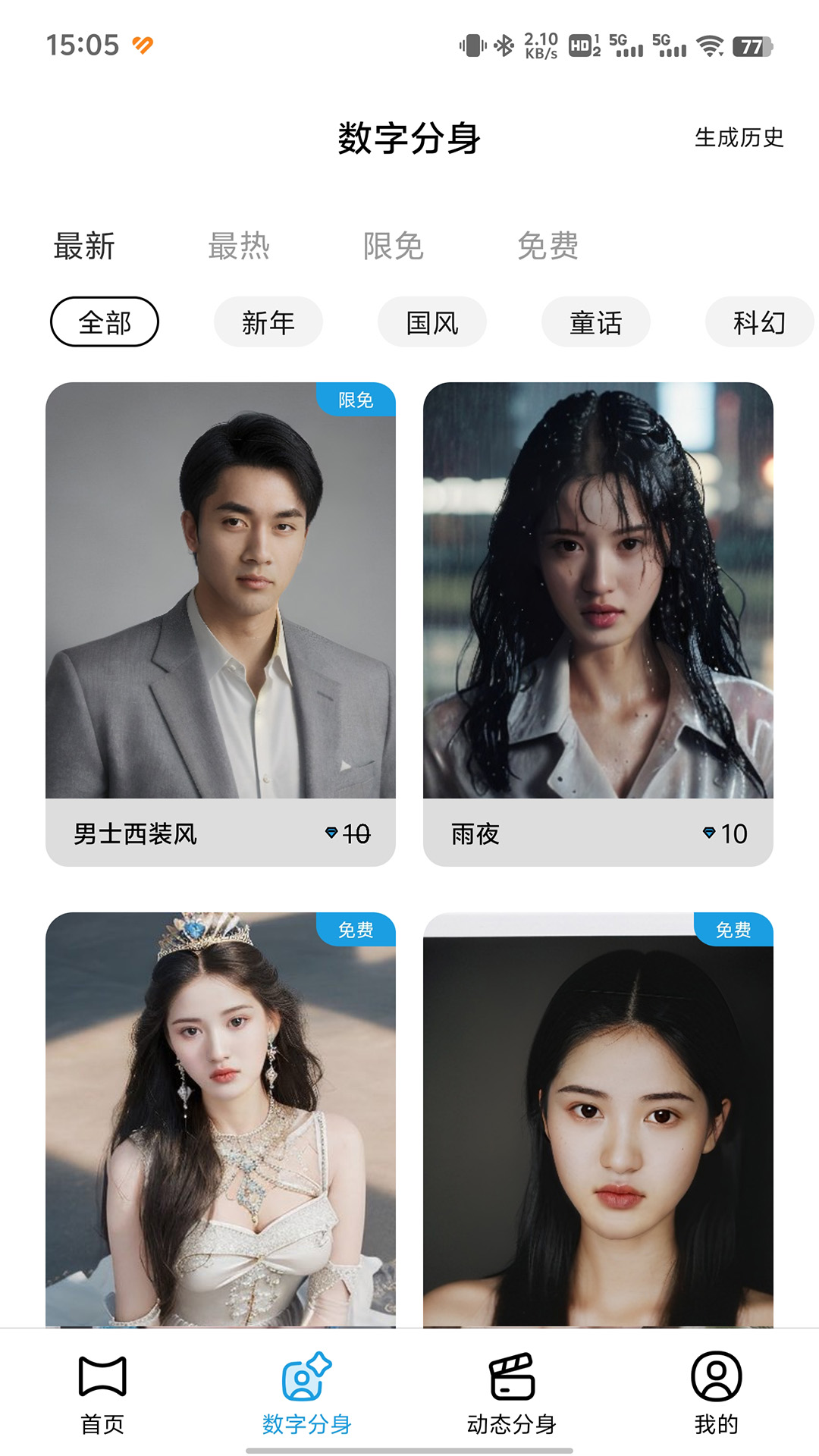Image resolution: width=819 pixels, height=1456 pixels.
Task: Switch to the 限免 tab
Action: [393, 246]
